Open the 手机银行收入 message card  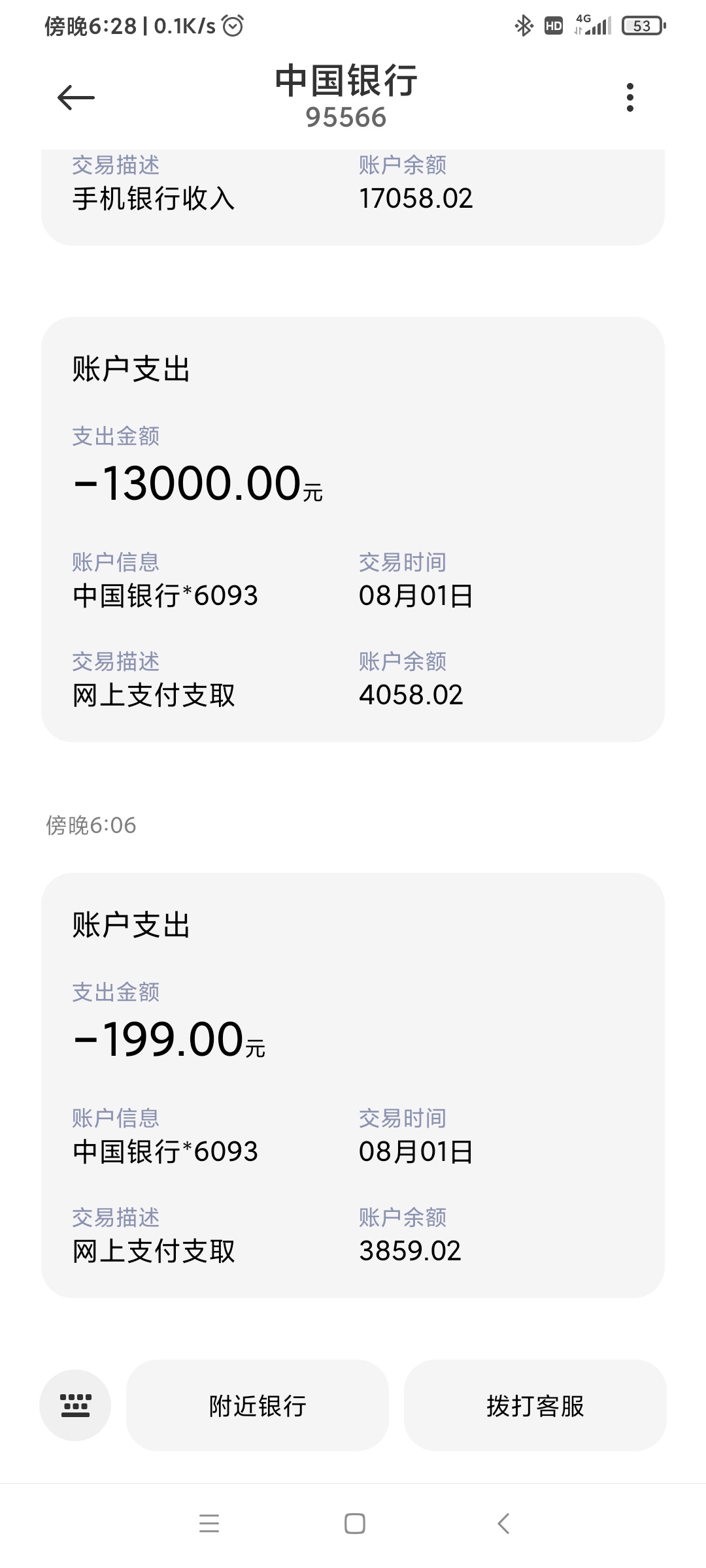[353, 197]
